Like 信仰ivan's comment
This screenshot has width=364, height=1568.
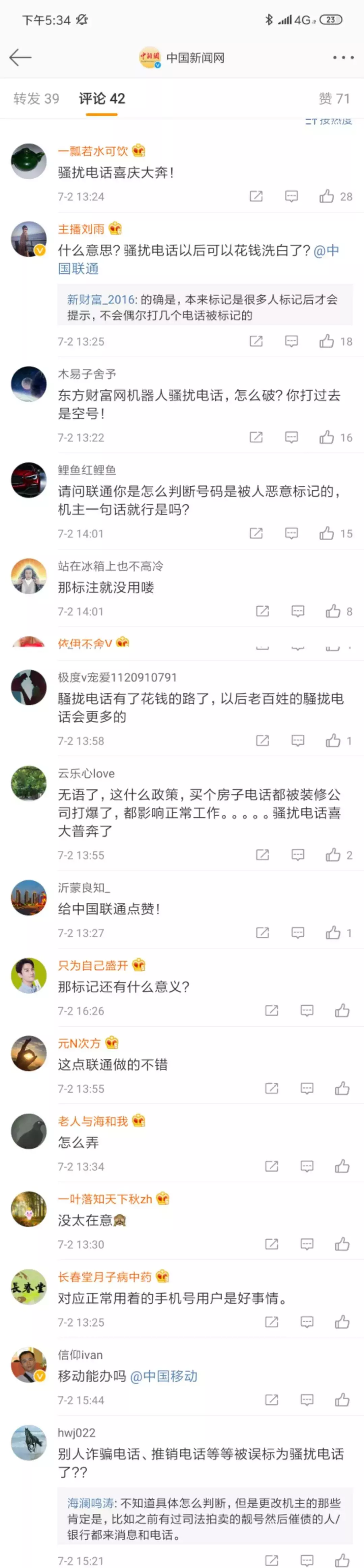342,1400
